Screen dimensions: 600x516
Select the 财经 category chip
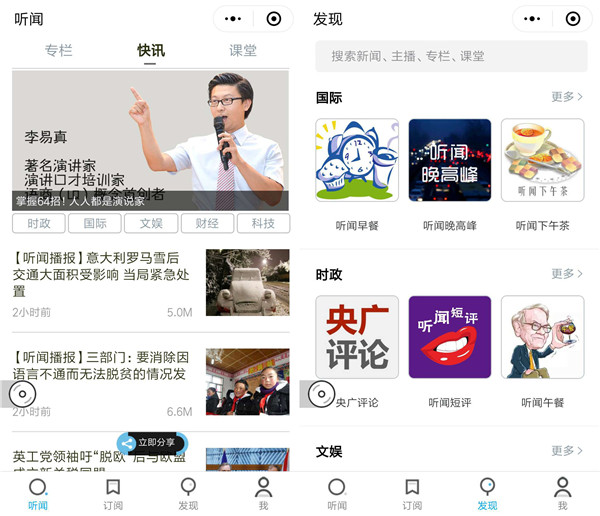pyautogui.click(x=207, y=223)
